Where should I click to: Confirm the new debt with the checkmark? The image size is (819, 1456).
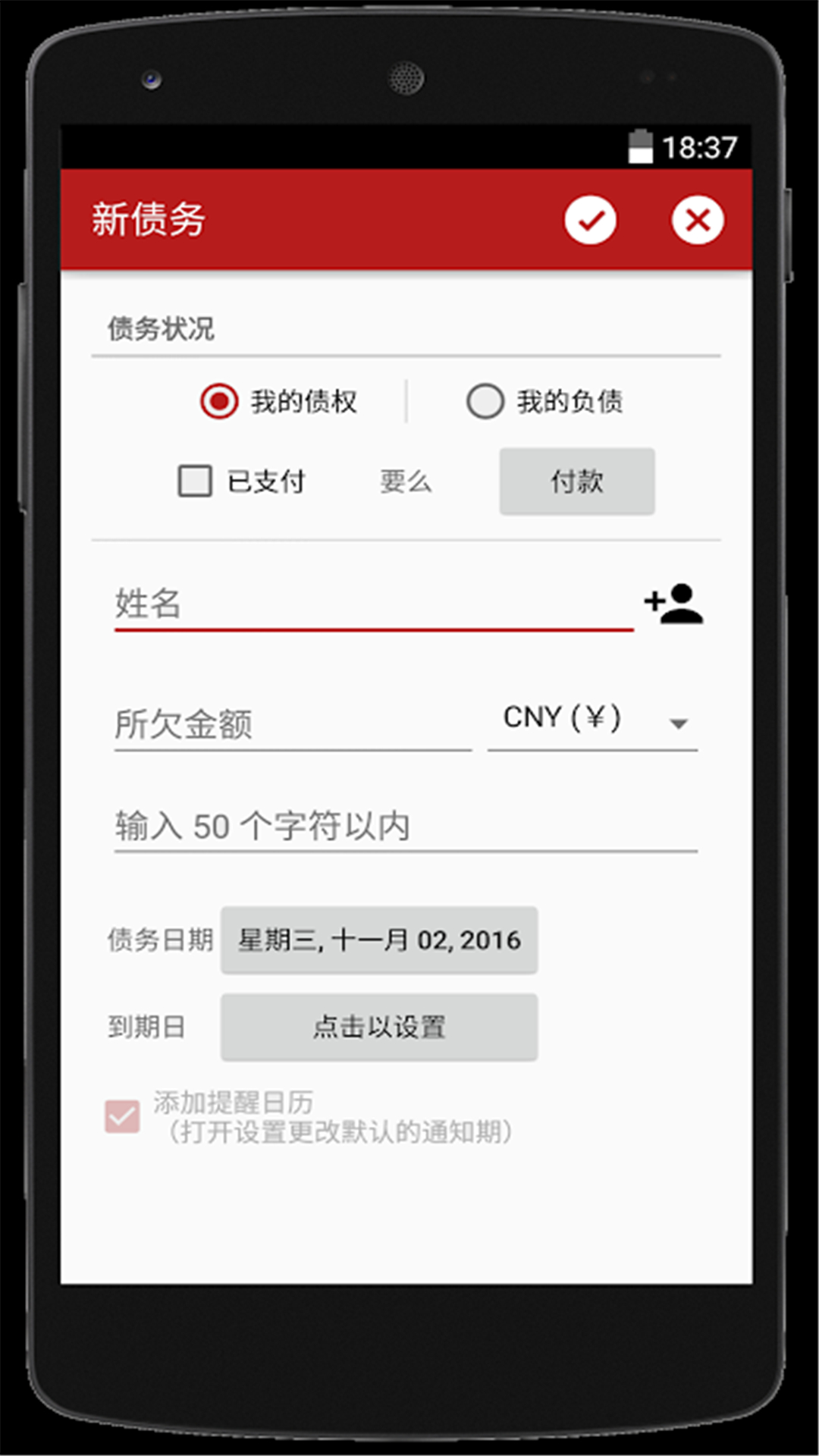point(590,220)
